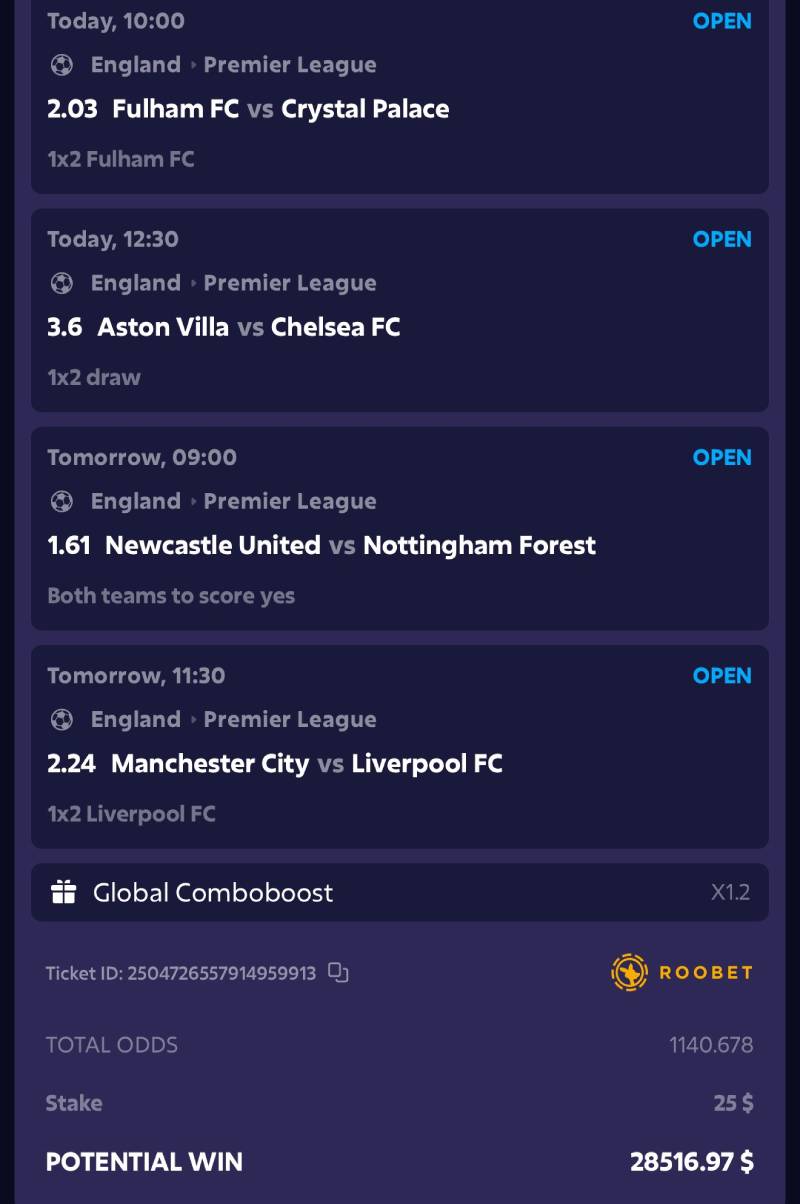Image resolution: width=800 pixels, height=1204 pixels.
Task: Open the Fulham FC vs Crystal Palace selection
Action: (400, 100)
